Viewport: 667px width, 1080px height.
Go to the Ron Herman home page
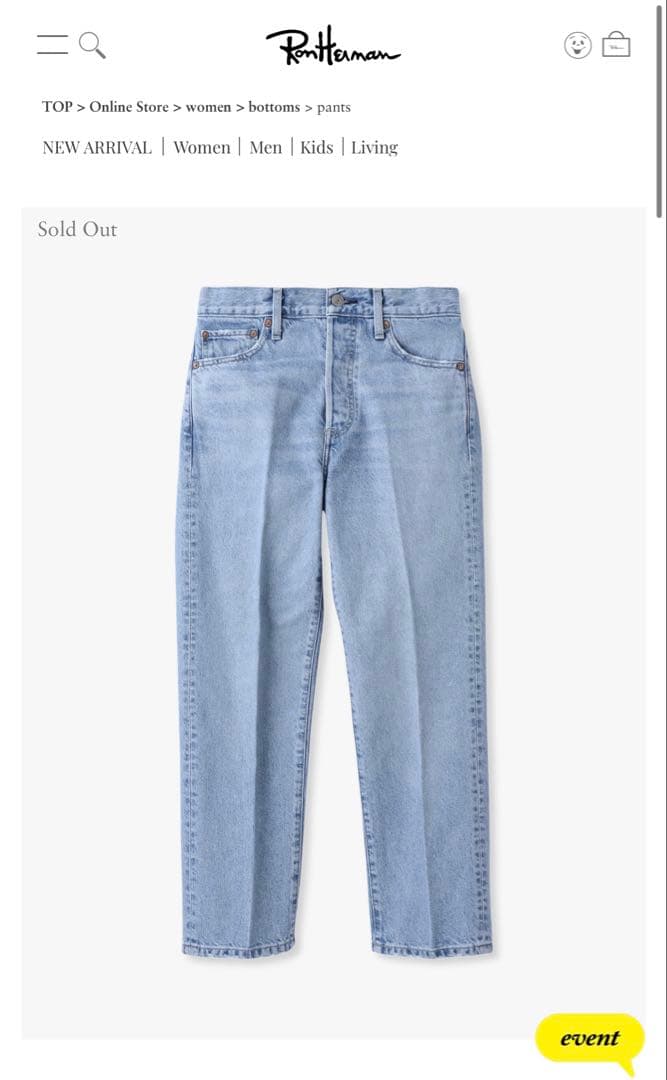[x=333, y=46]
